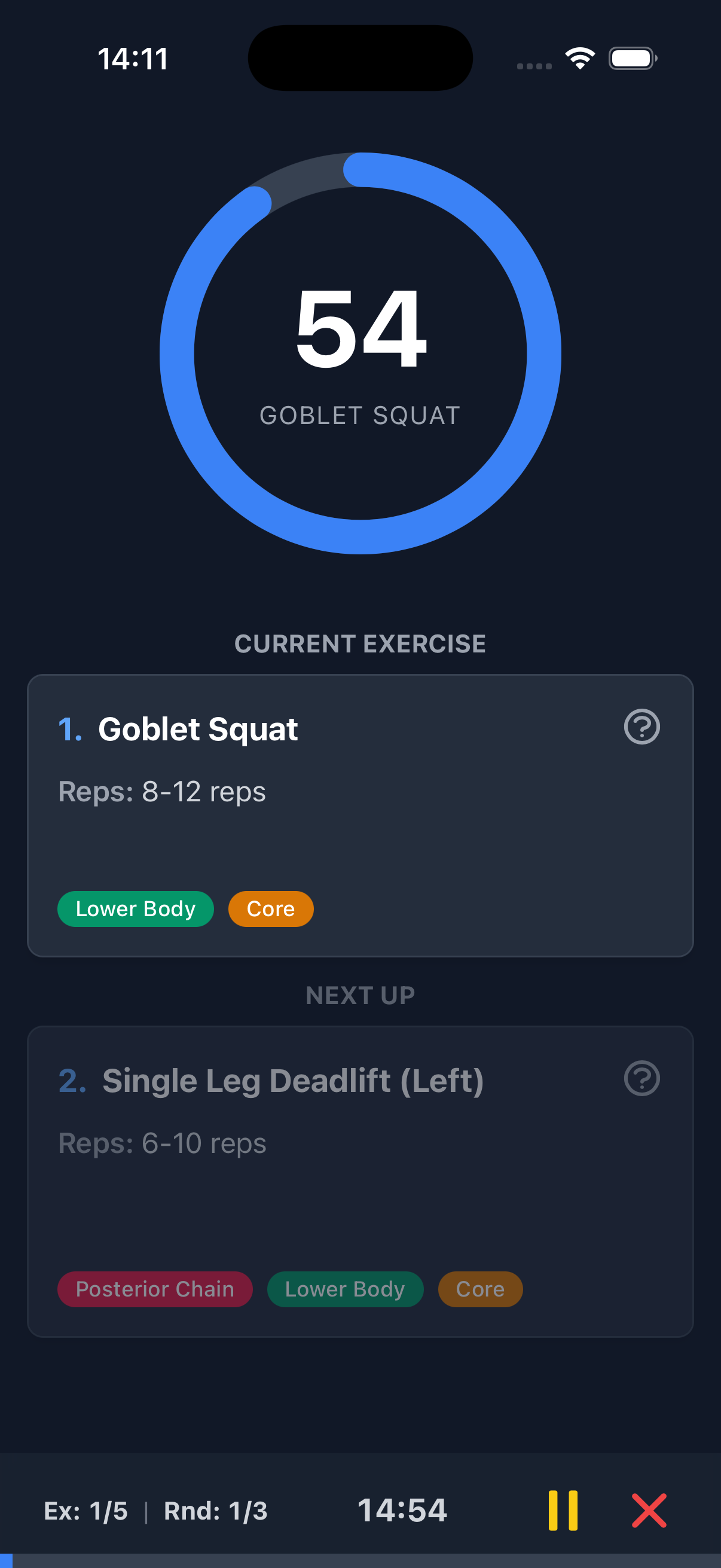
Task: Open help info for Single Leg Deadlift
Action: tap(642, 1078)
